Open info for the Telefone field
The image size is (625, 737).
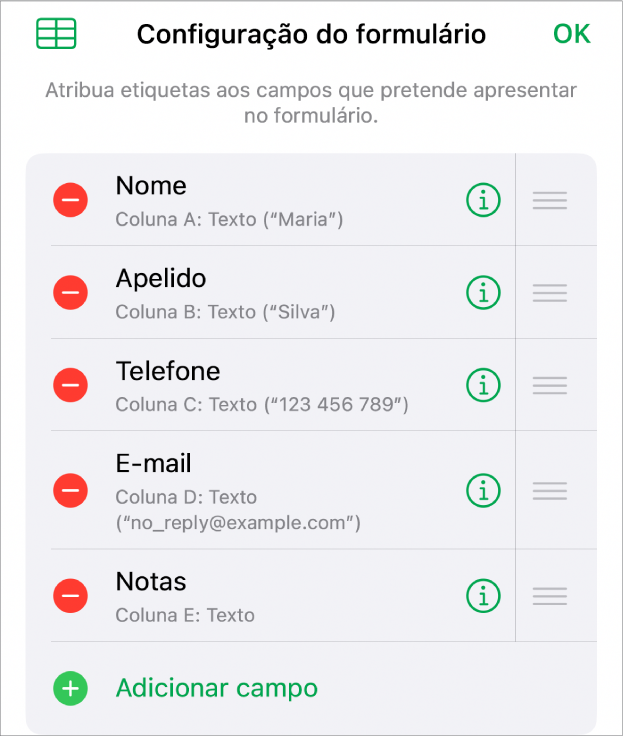483,384
